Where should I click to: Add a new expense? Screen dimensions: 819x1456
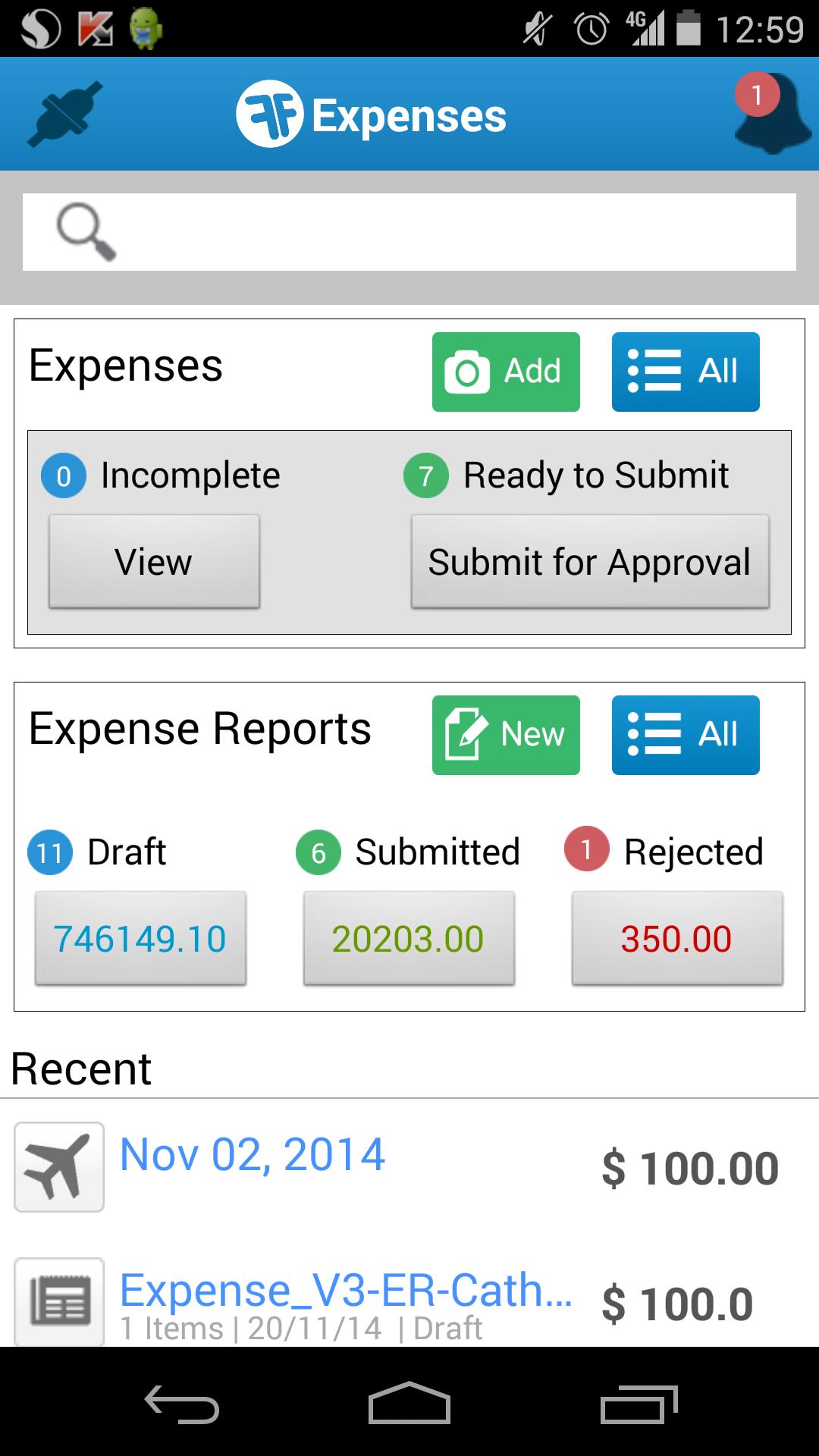pos(506,372)
